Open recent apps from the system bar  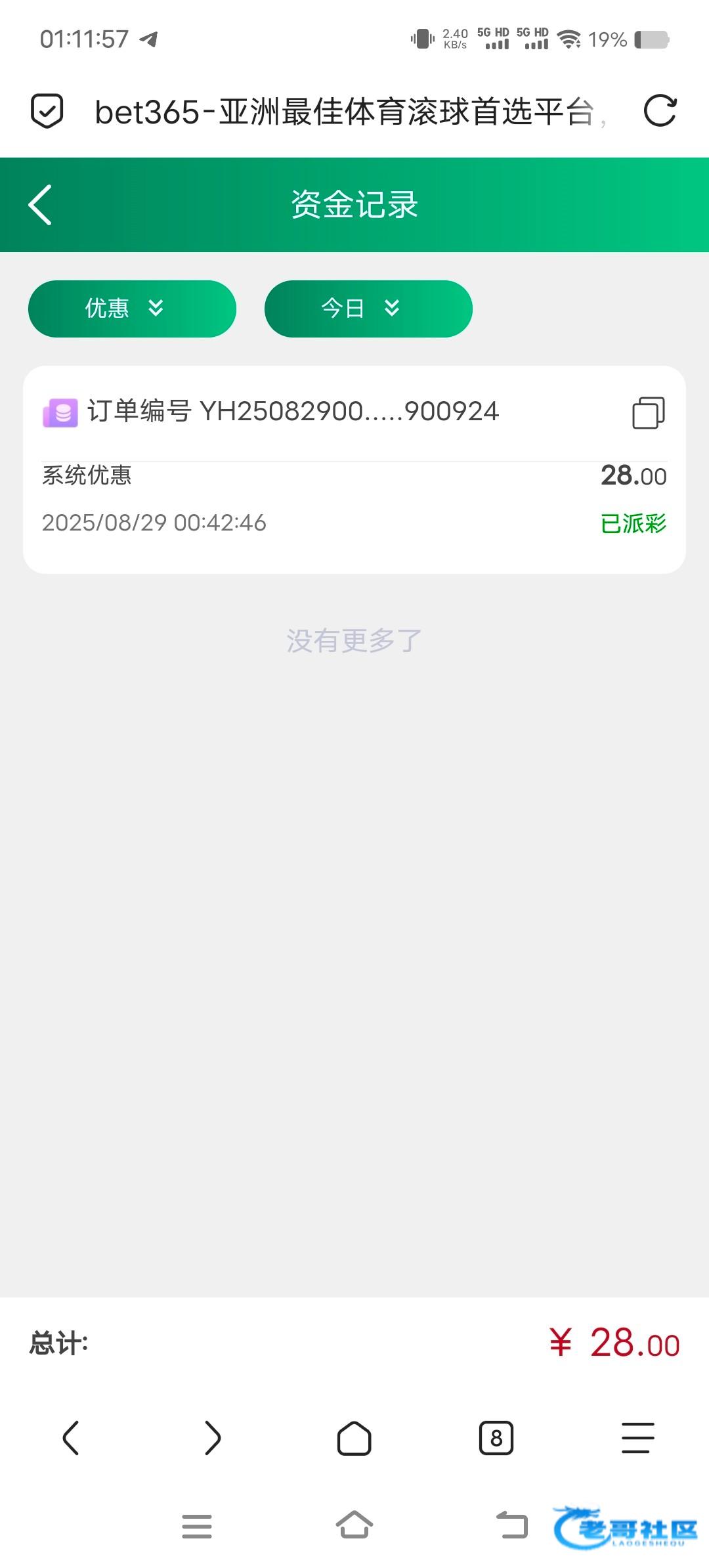point(197,1526)
